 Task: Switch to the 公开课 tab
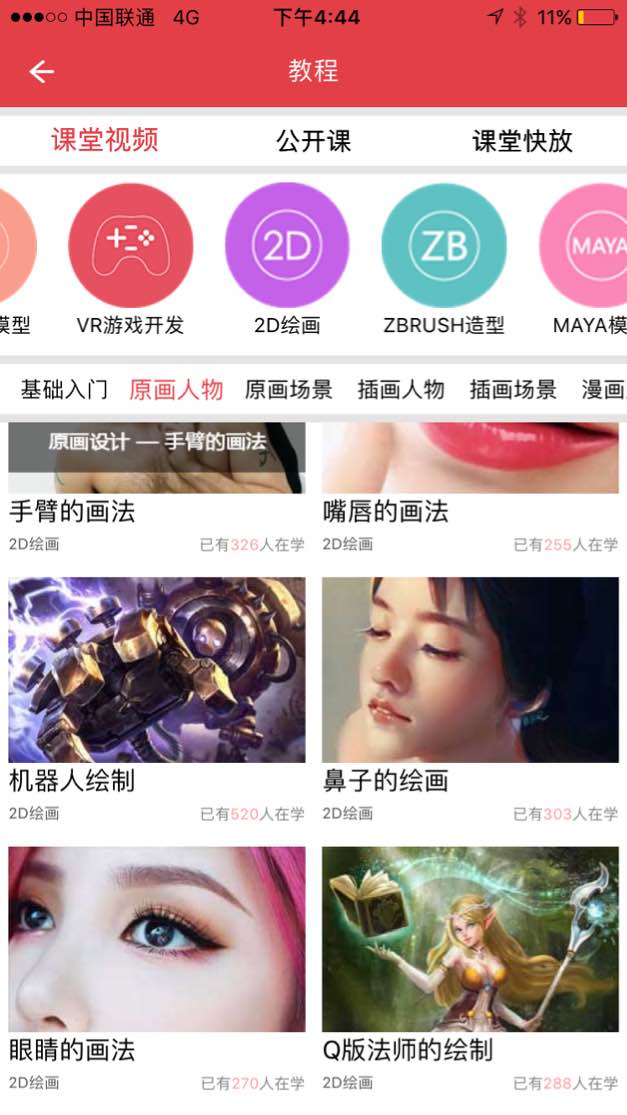313,141
